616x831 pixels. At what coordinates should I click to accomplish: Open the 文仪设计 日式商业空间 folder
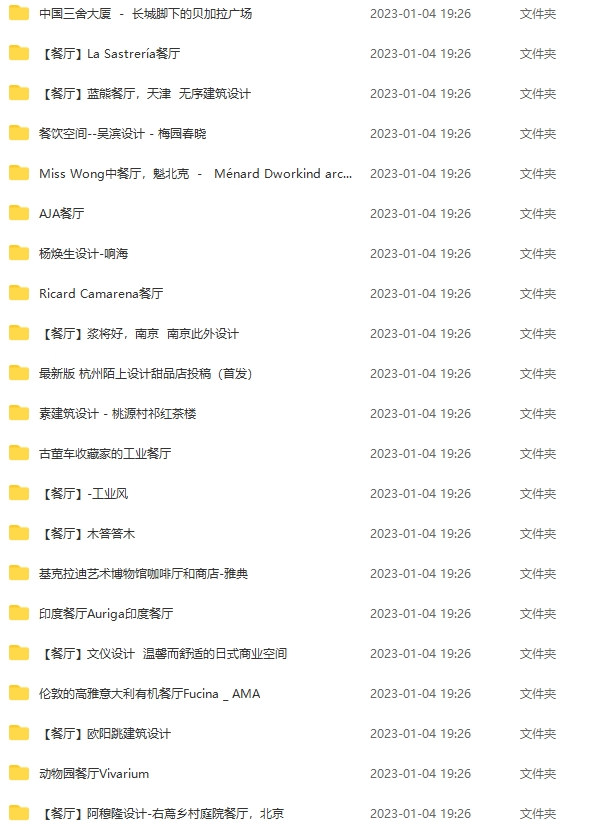[163, 654]
